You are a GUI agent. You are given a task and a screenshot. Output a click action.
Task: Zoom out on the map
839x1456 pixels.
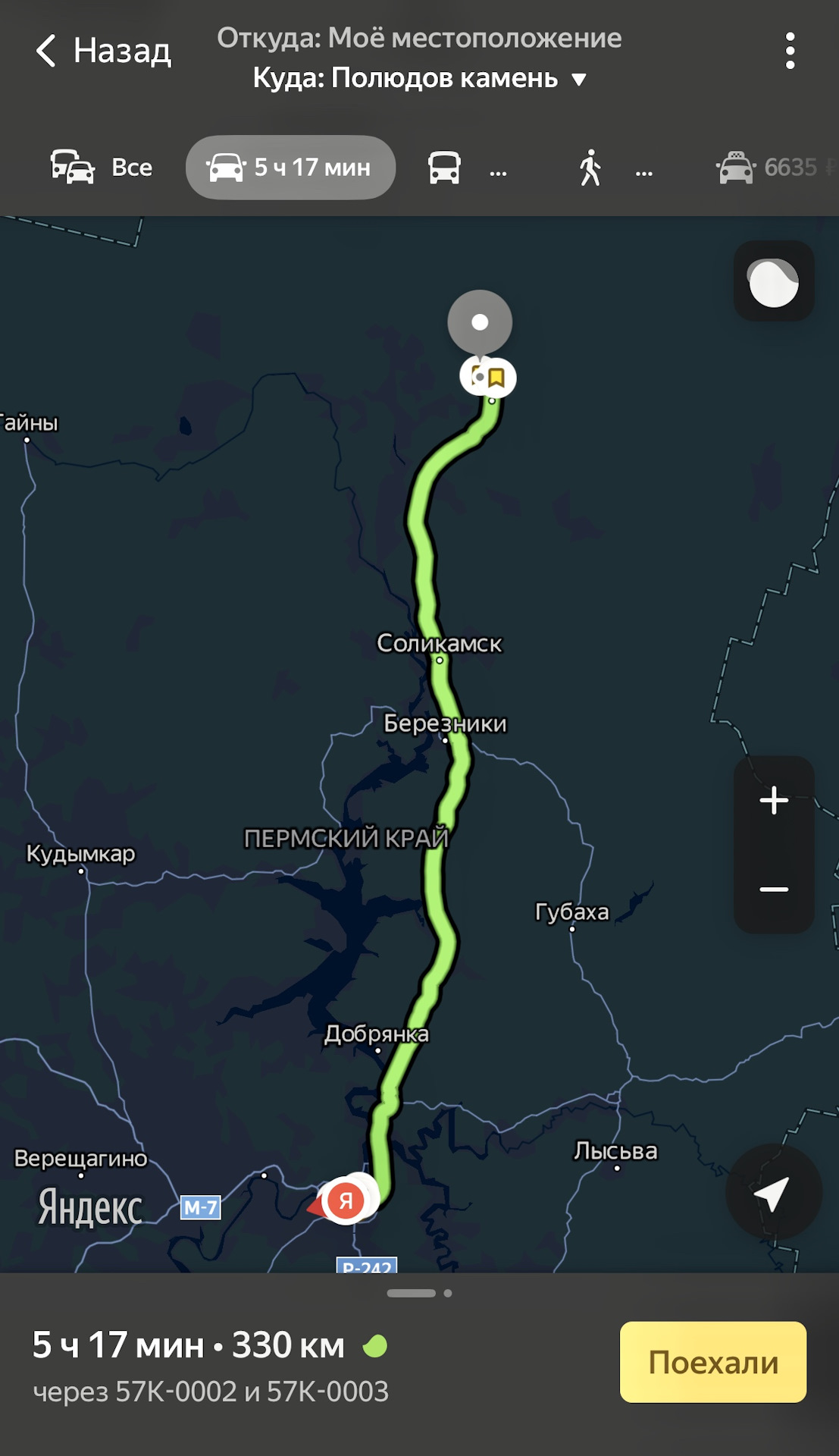[774, 889]
